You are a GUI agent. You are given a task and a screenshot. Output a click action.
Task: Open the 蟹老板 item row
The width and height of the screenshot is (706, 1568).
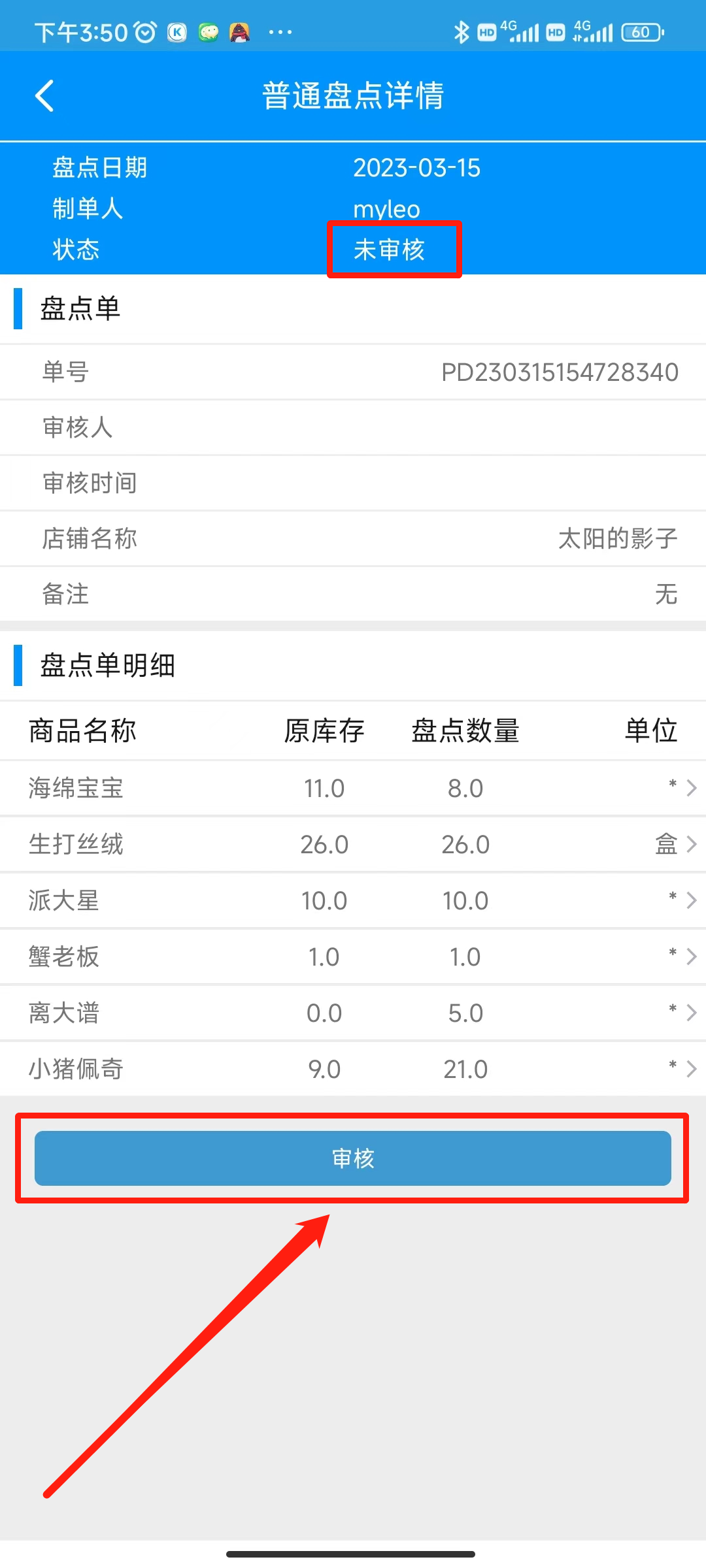pos(353,957)
